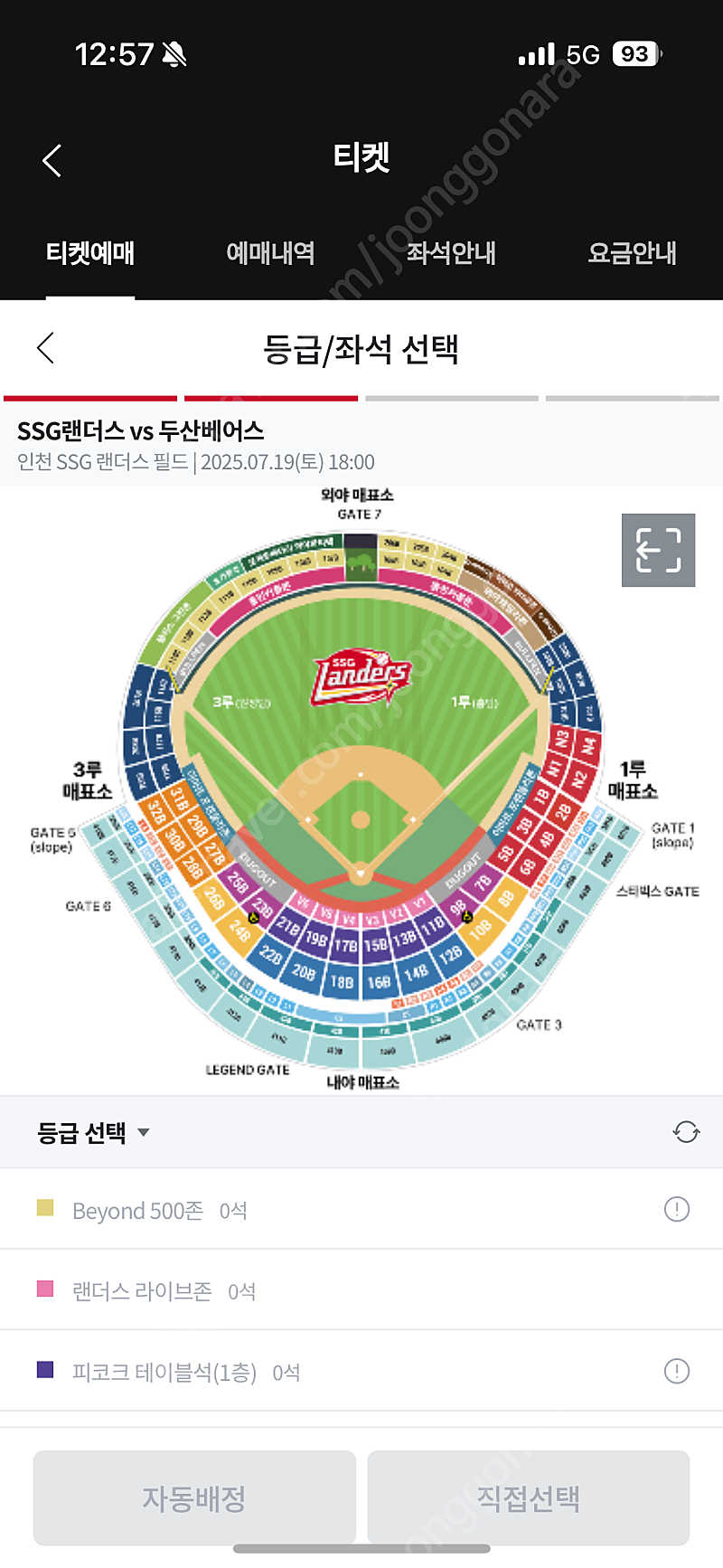View the 요금안내 tab
Viewport: 723px width, 1568px height.
632,253
